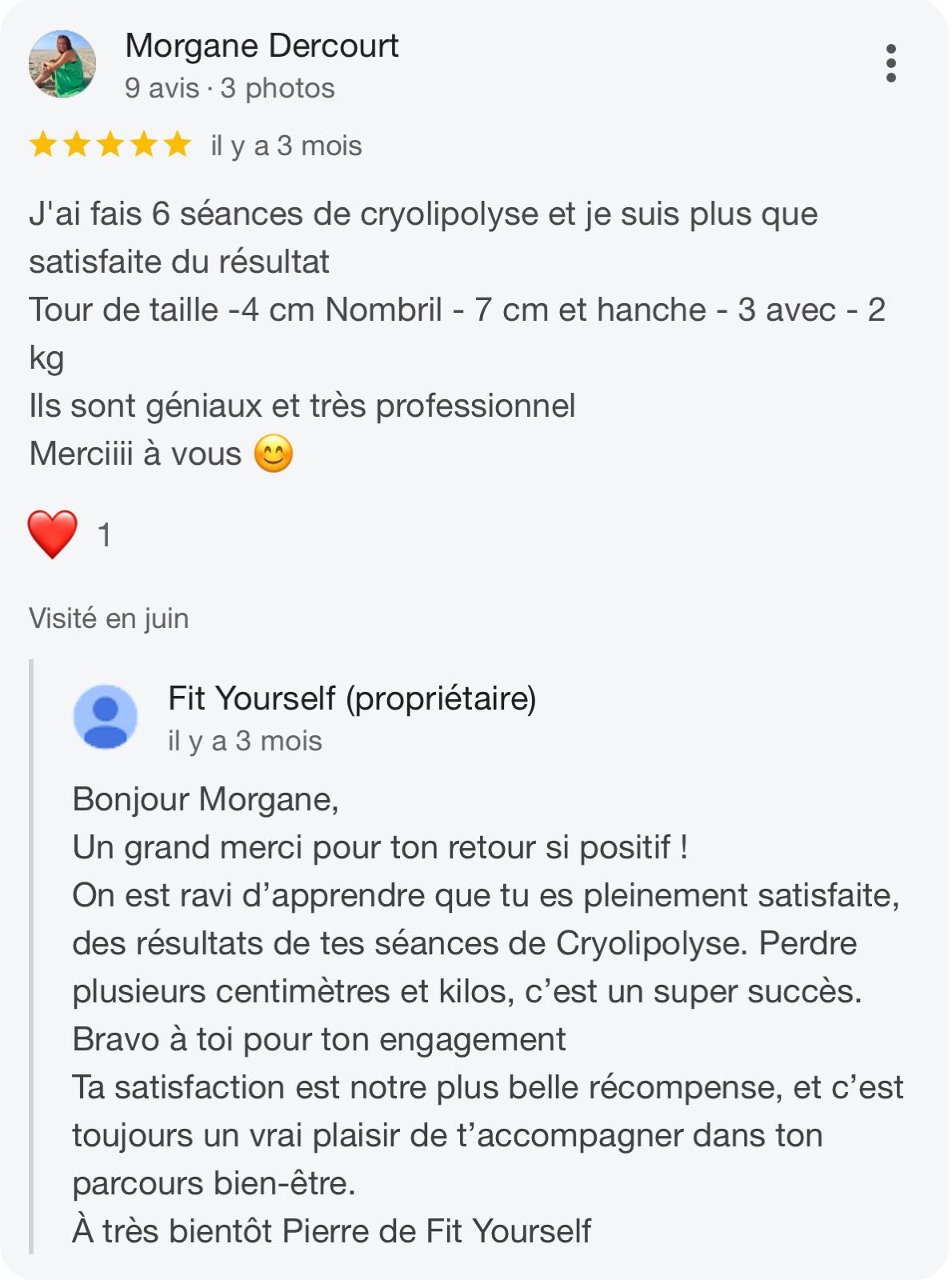React with the heart on this review
952x1280 pixels.
pos(53,534)
